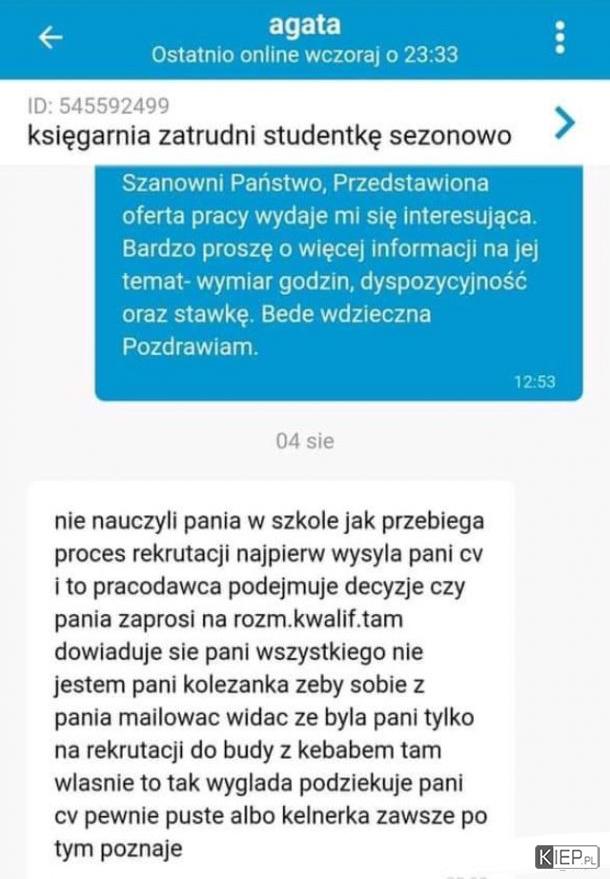Go back using the header arrow
Screen dimensions: 610x879
(x=50, y=38)
